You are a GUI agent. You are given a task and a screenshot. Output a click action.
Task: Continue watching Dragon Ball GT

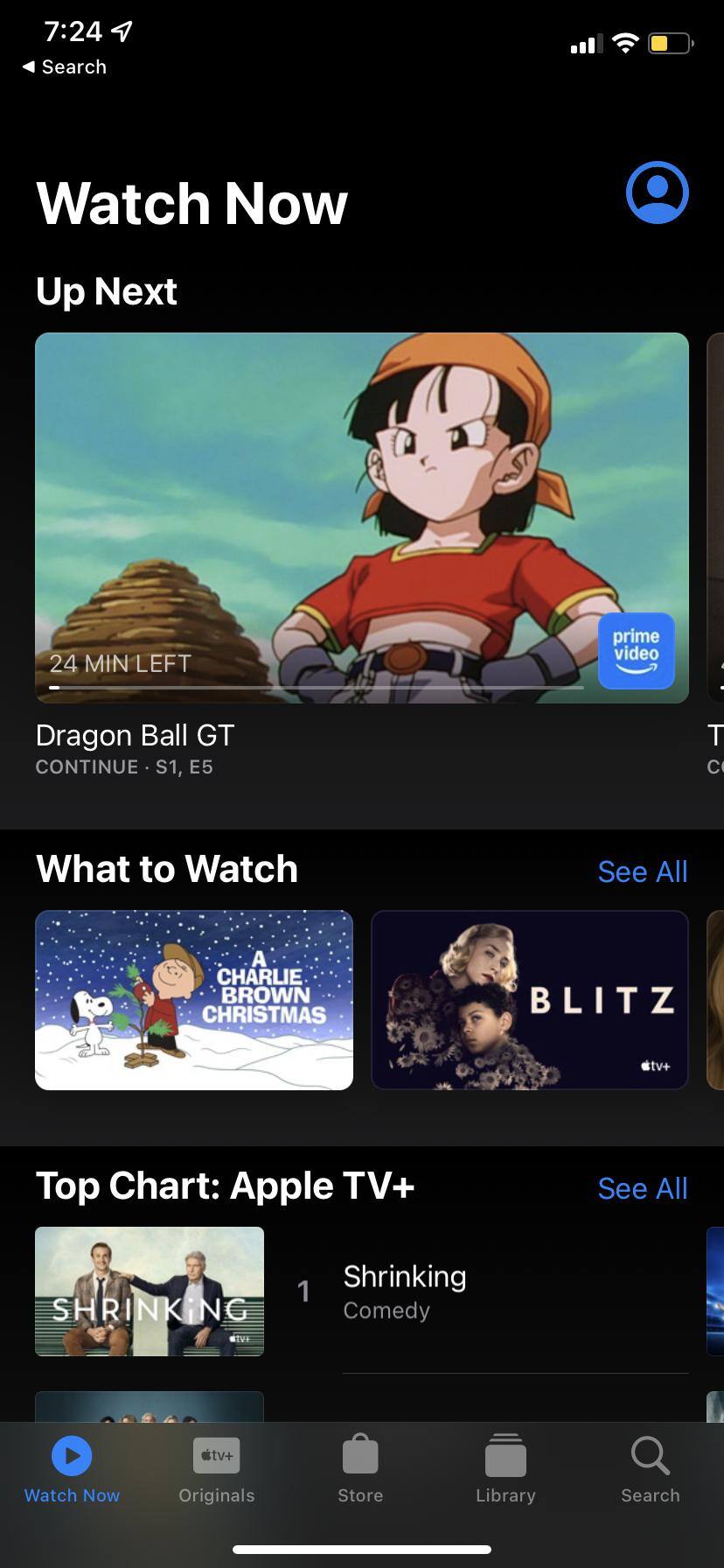pos(361,517)
